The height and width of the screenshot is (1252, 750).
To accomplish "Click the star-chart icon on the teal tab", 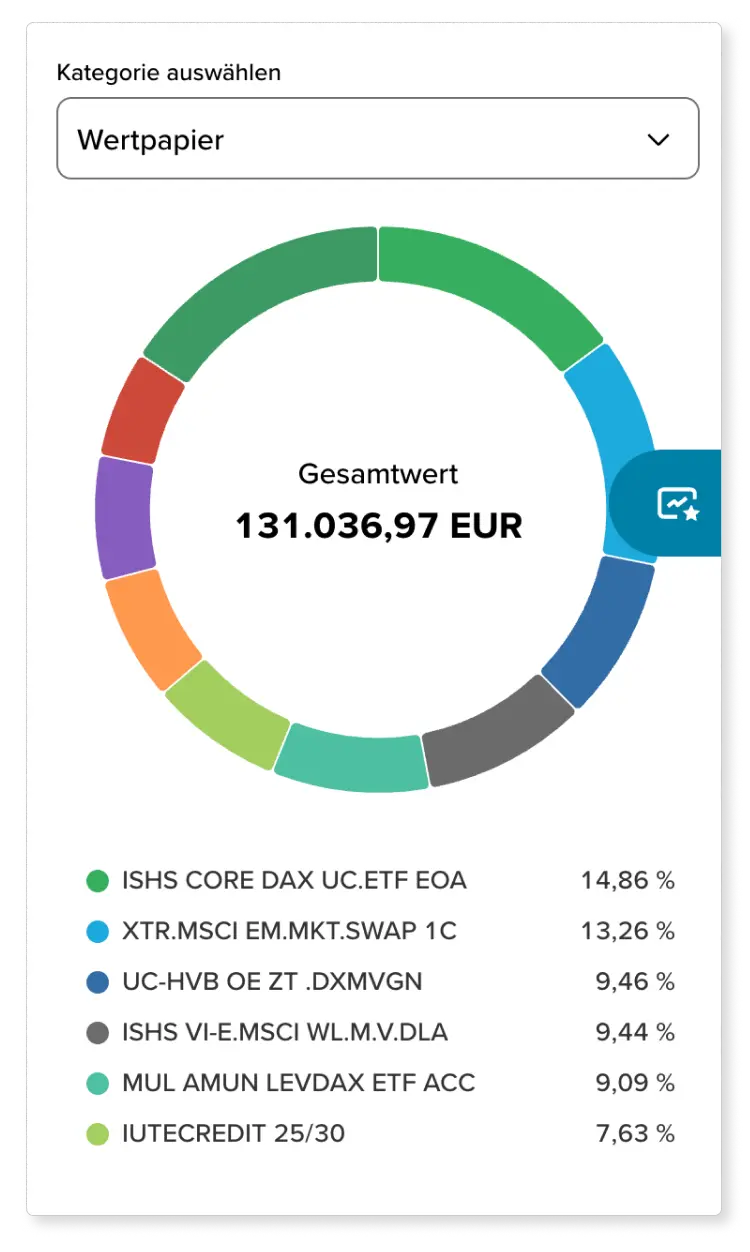I will point(677,502).
